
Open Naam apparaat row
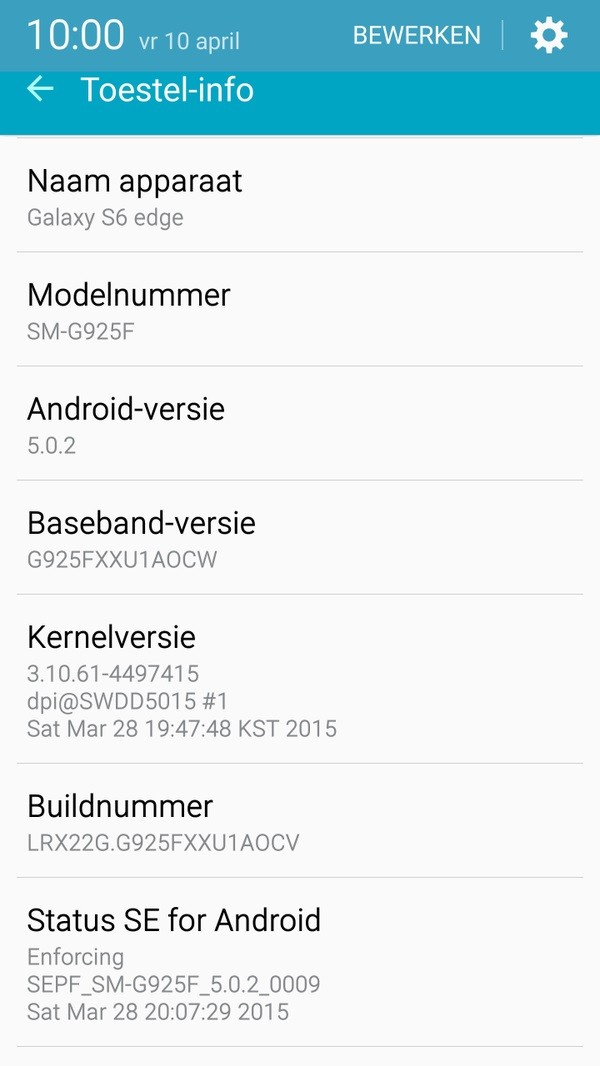(300, 196)
